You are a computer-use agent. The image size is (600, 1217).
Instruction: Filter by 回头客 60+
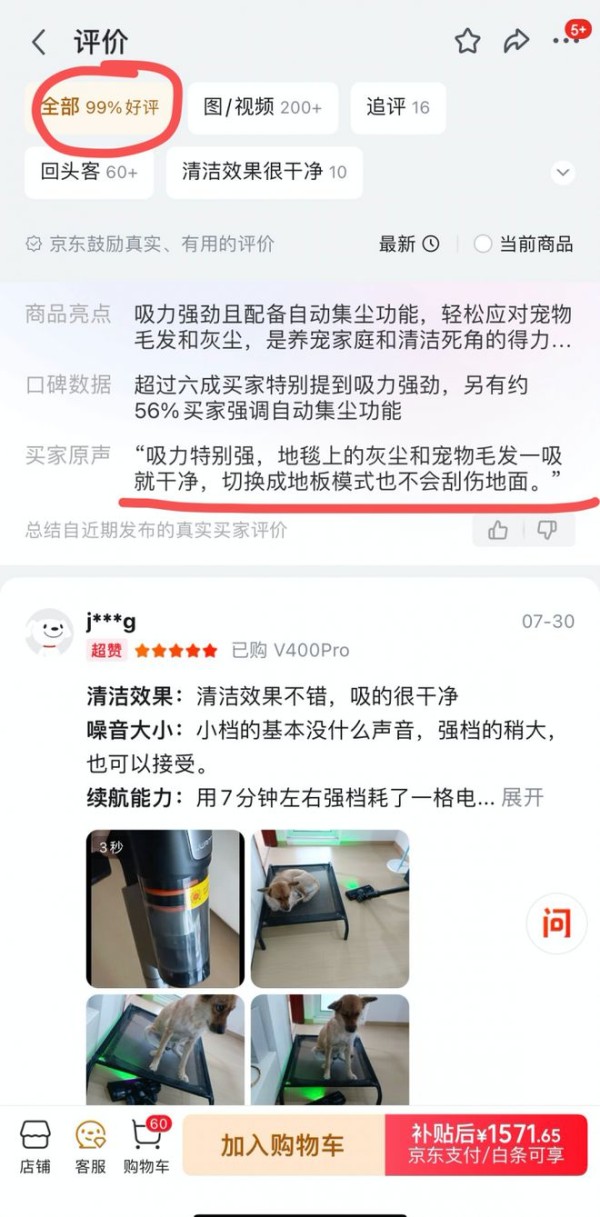click(x=89, y=172)
